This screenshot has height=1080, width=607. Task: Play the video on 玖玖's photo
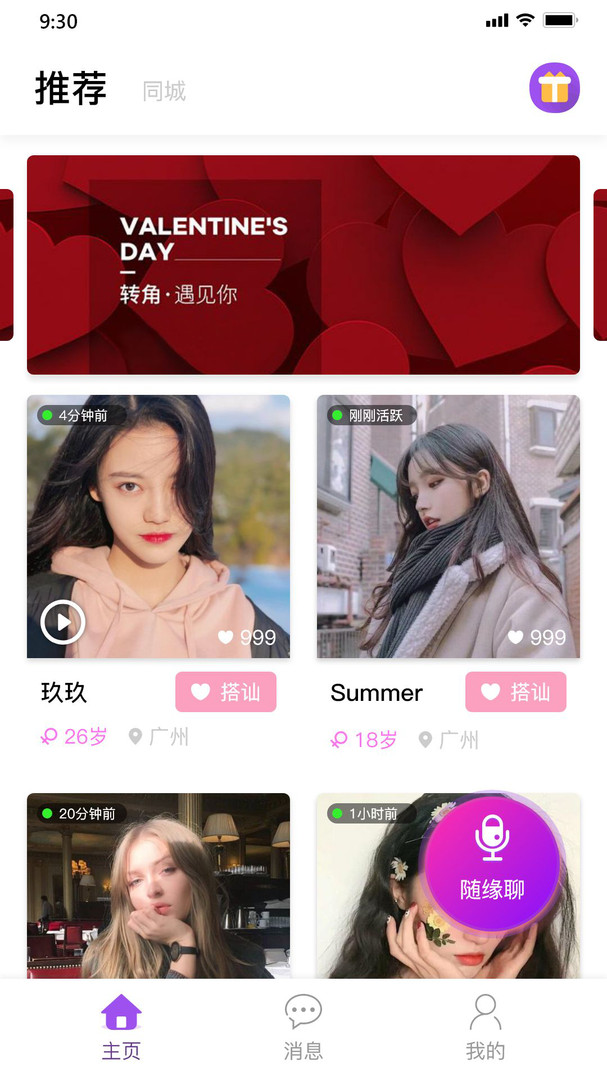click(63, 622)
